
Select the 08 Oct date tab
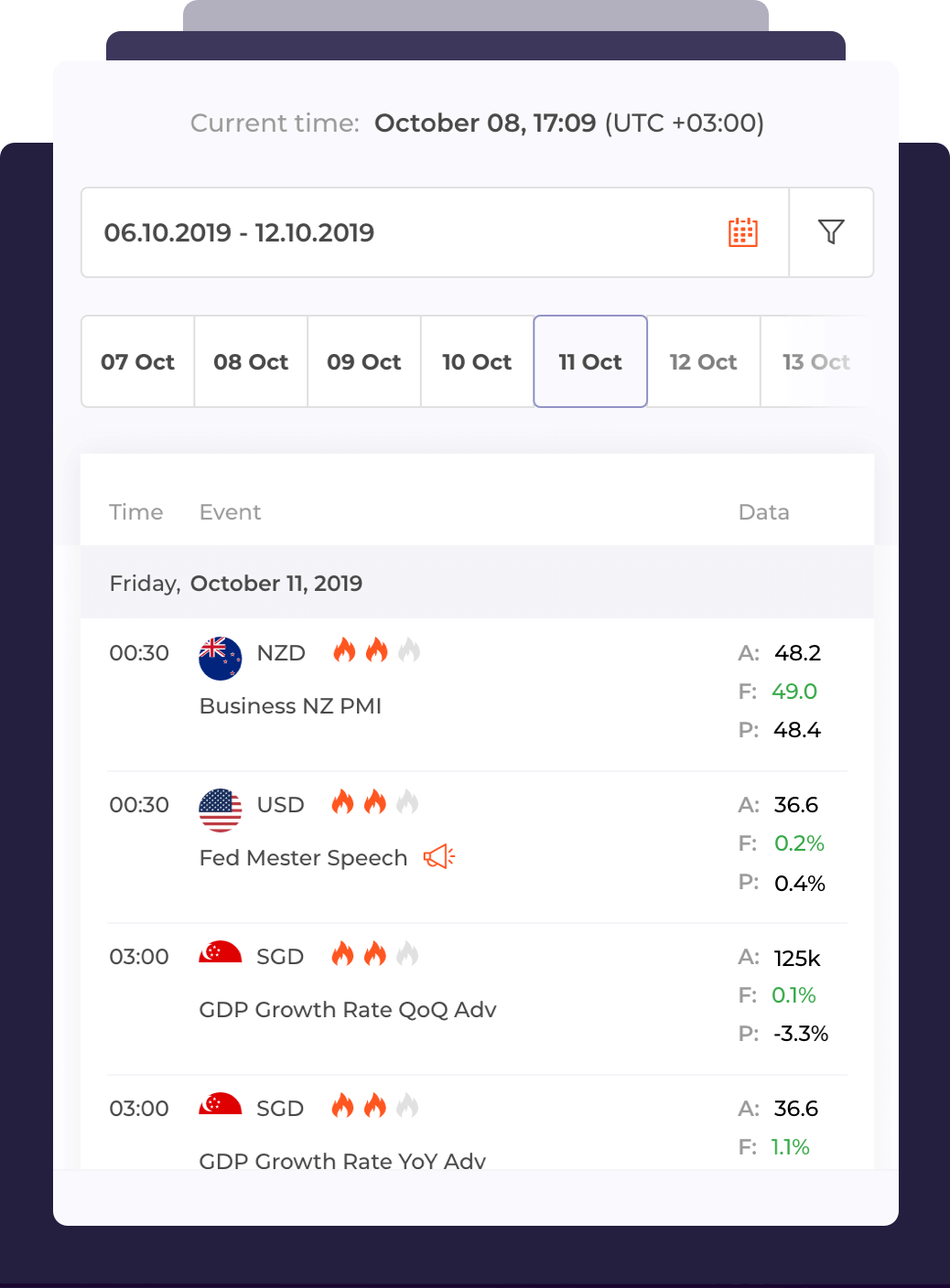(251, 362)
